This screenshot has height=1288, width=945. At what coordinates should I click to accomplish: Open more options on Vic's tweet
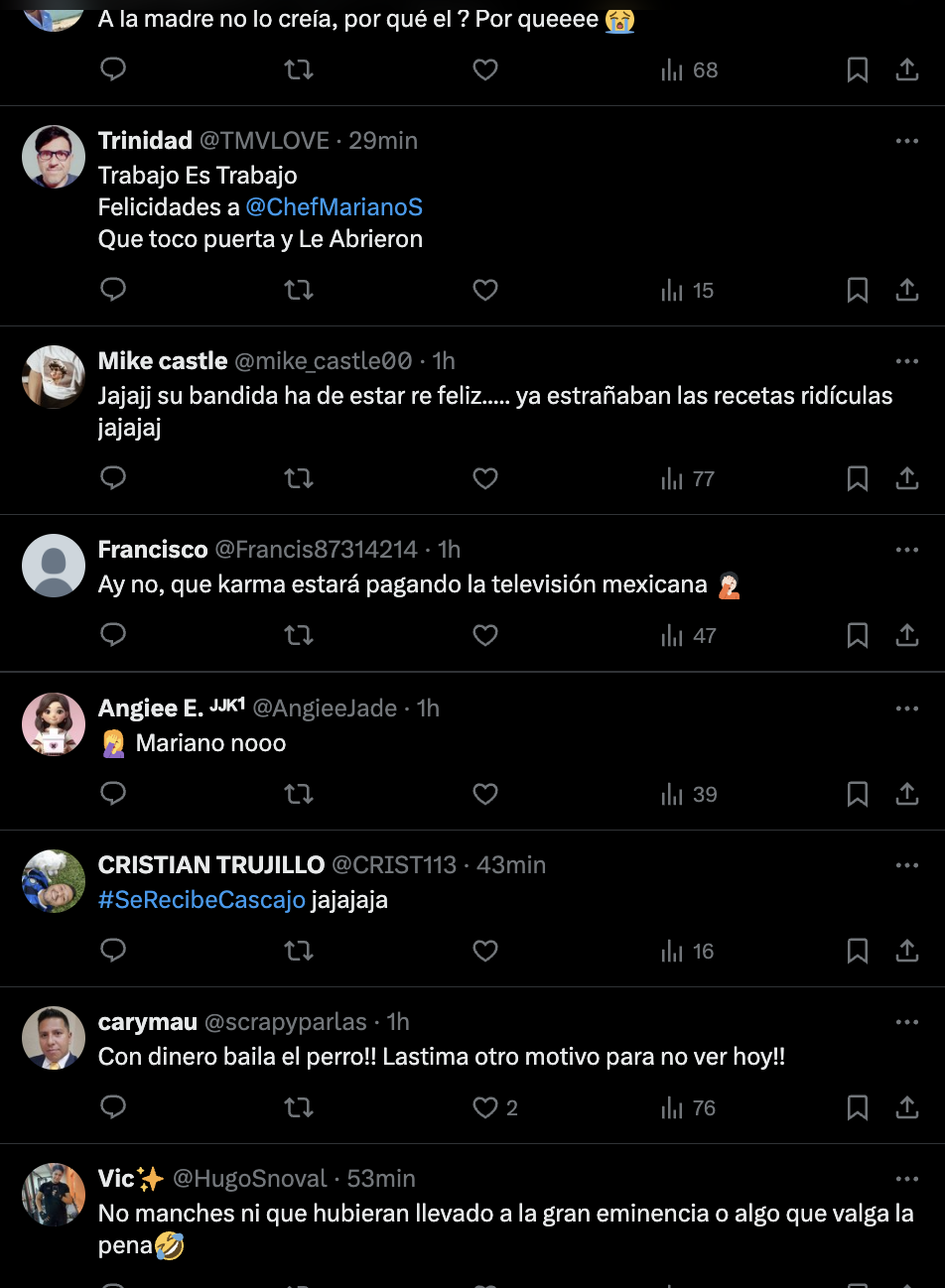[x=907, y=1179]
